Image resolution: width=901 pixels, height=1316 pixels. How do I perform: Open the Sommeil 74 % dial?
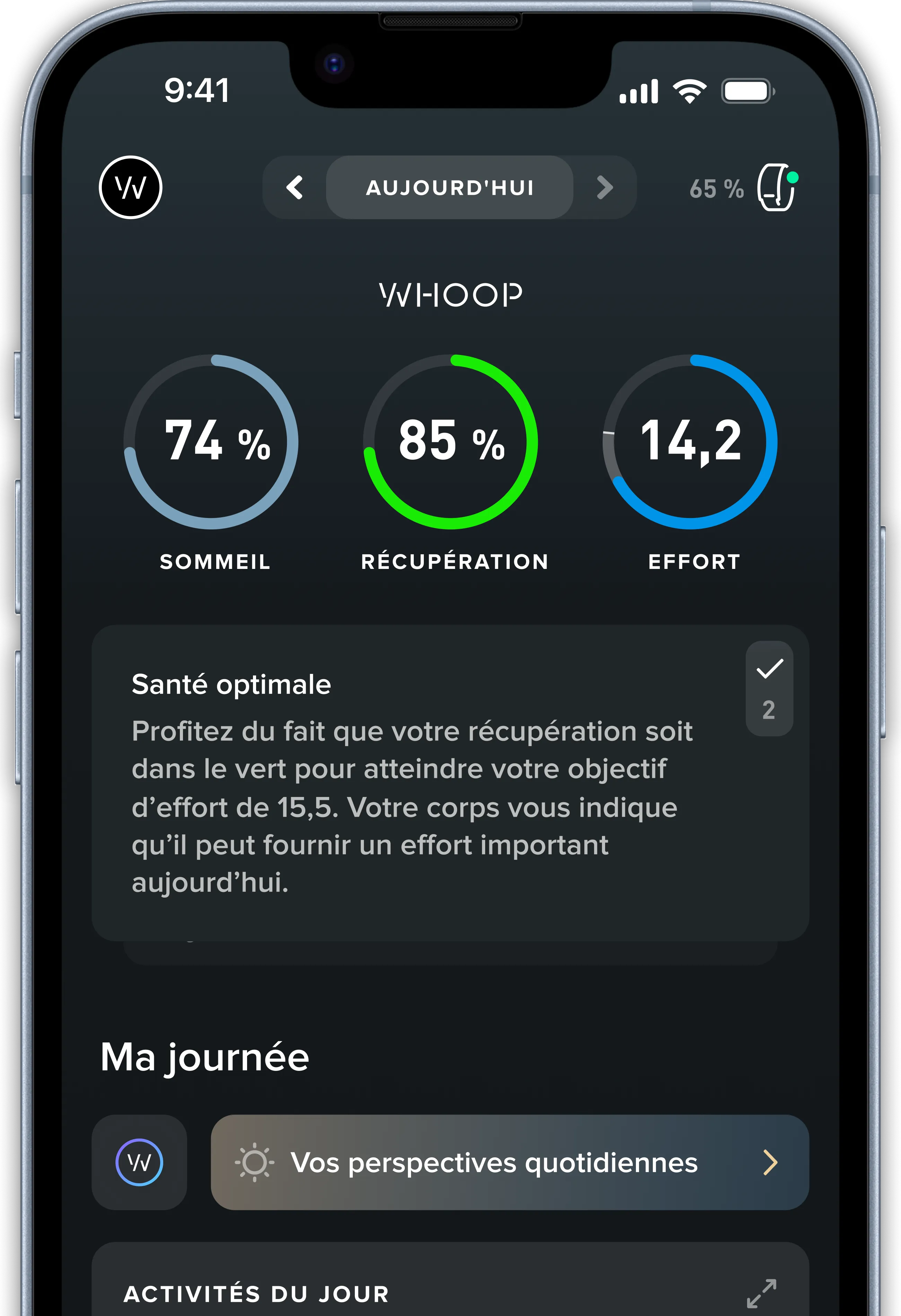point(211,442)
